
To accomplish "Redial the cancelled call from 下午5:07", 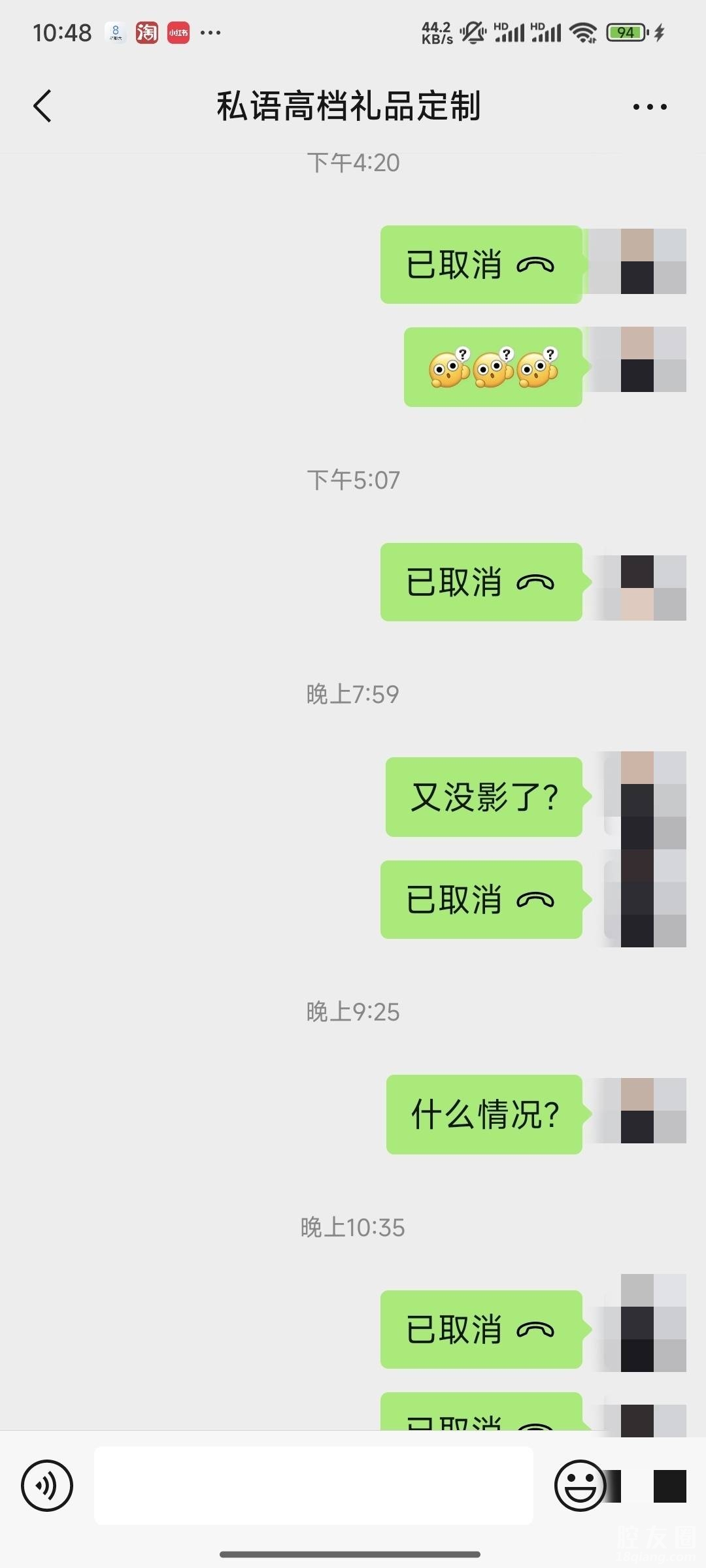I will point(481,582).
